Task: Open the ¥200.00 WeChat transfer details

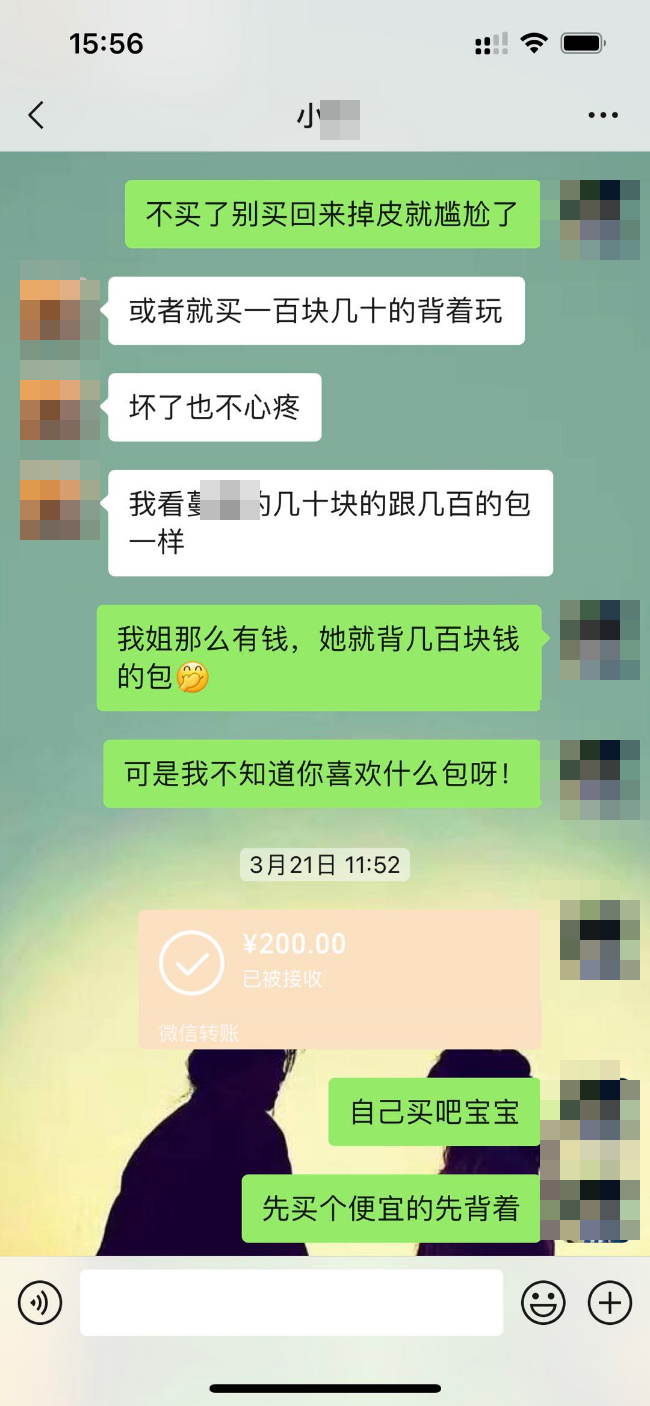Action: point(340,979)
